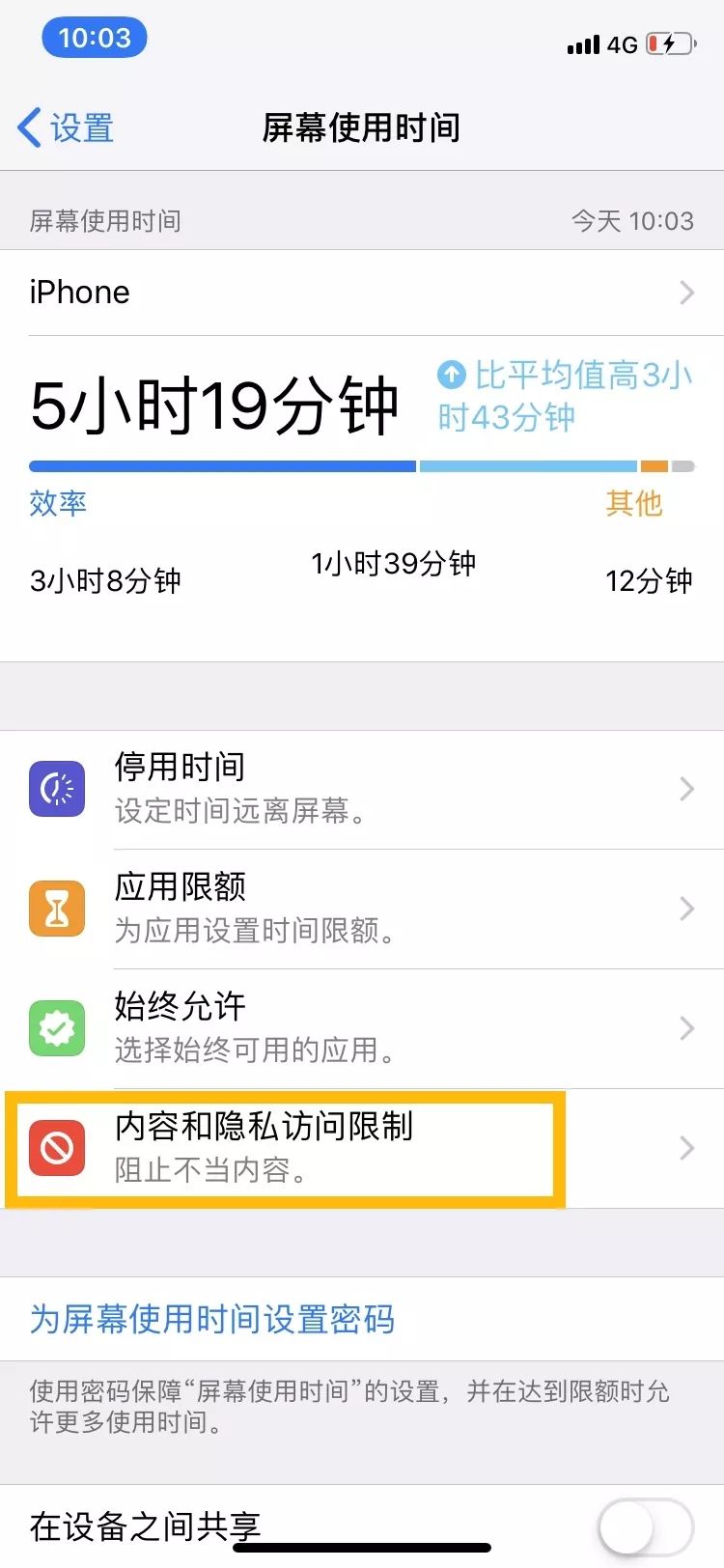Toggle 在设备之间共享 switch
This screenshot has width=724, height=1568.
(x=645, y=1527)
